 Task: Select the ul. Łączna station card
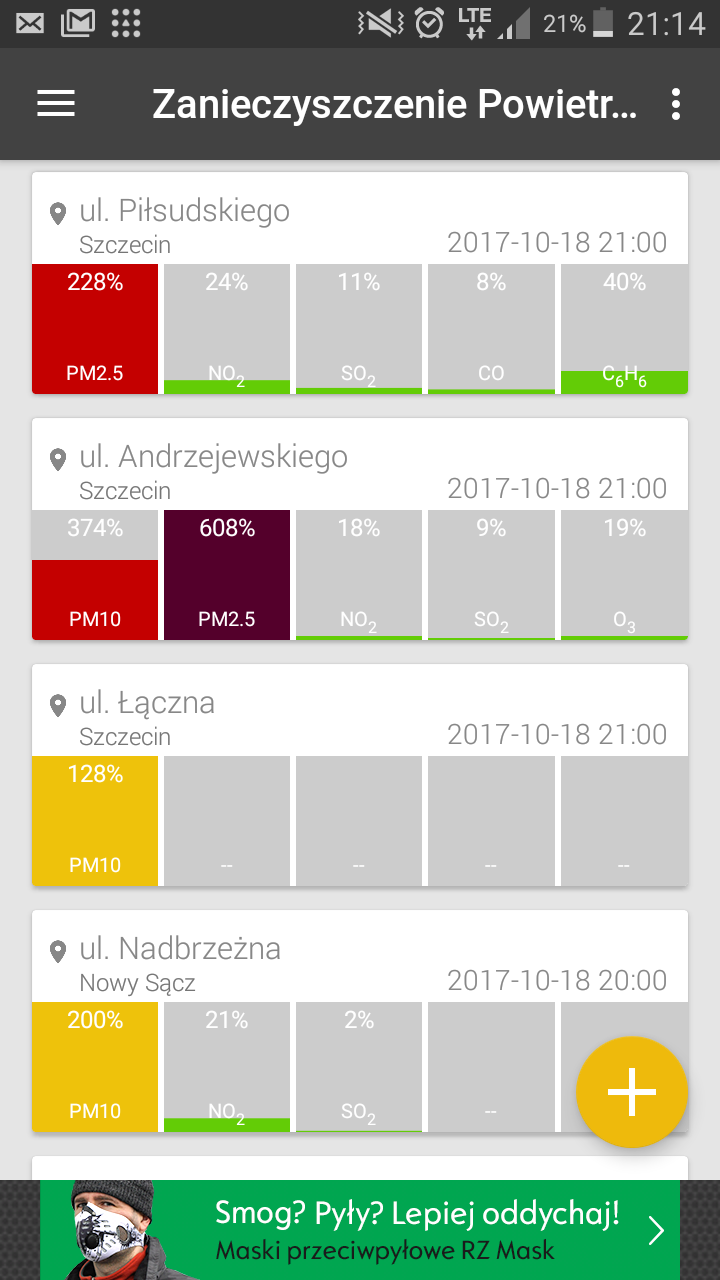click(360, 718)
